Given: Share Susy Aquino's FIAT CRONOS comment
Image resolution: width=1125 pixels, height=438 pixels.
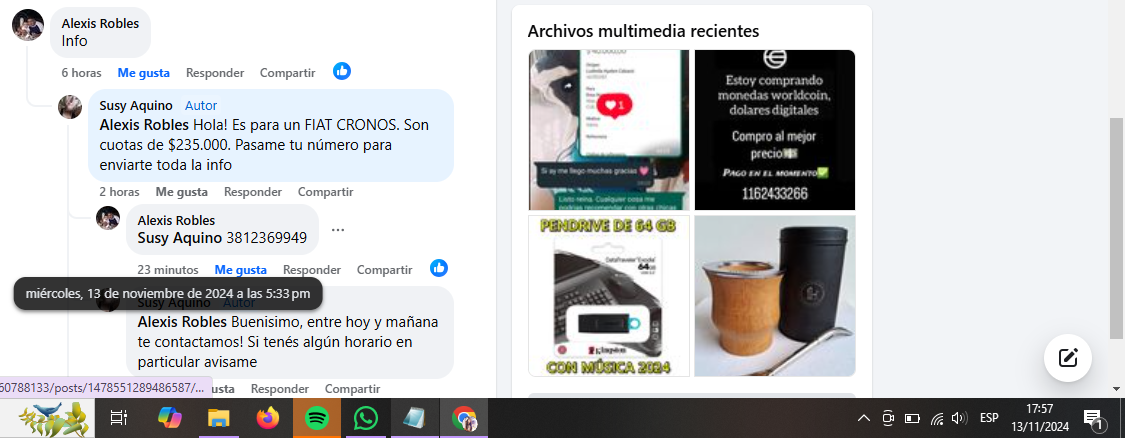Looking at the screenshot, I should pos(325,192).
